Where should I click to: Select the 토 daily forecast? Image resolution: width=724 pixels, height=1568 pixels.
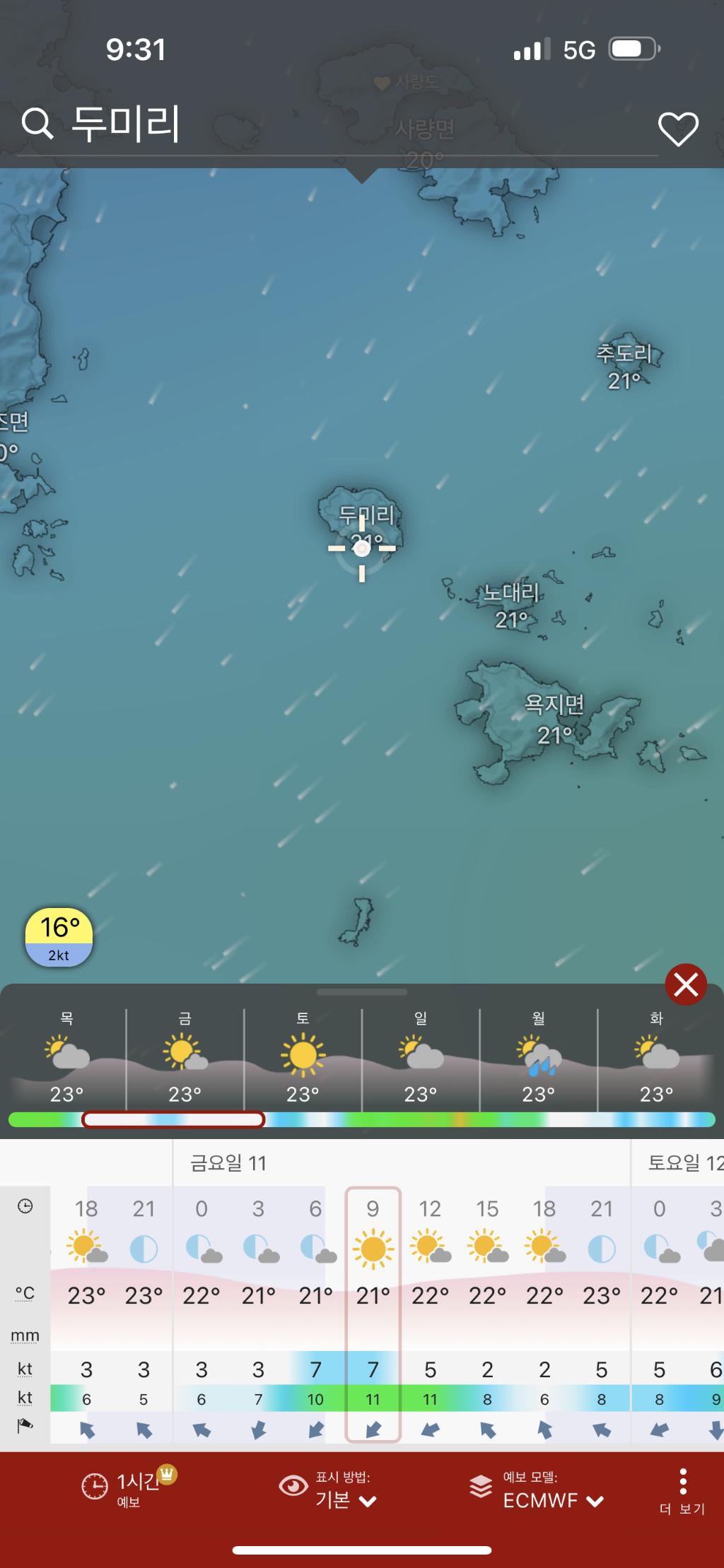[303, 1059]
